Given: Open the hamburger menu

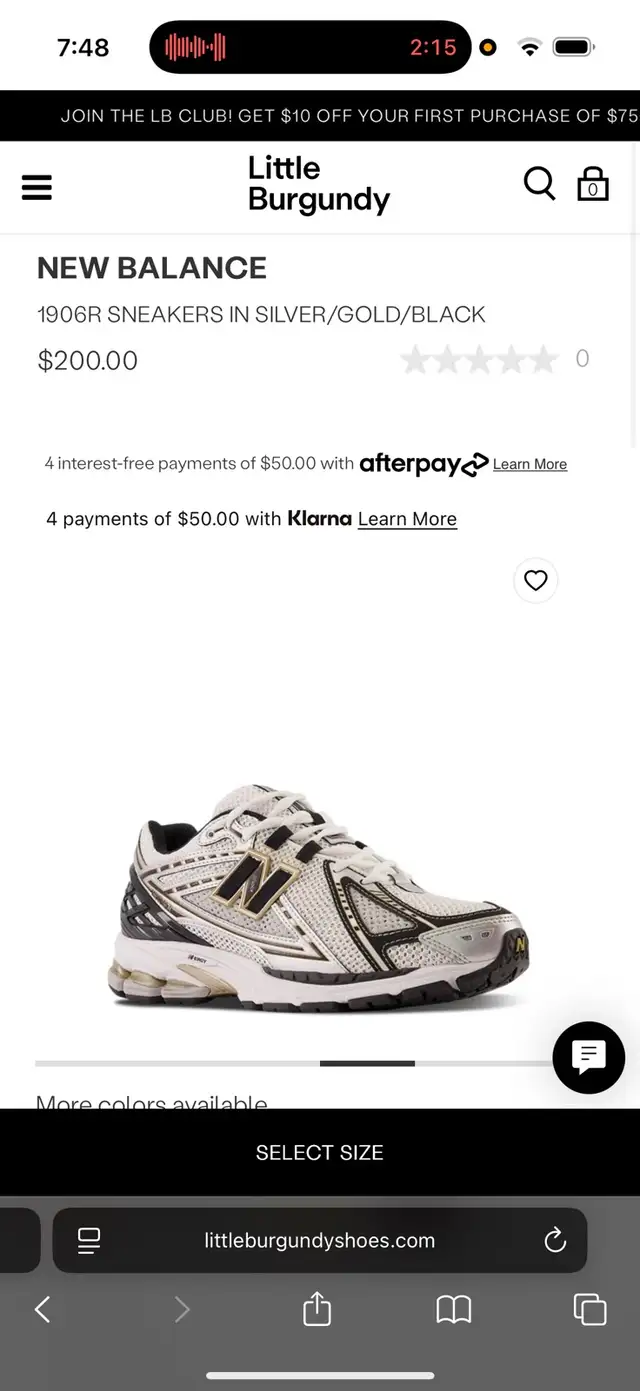Looking at the screenshot, I should tap(37, 187).
